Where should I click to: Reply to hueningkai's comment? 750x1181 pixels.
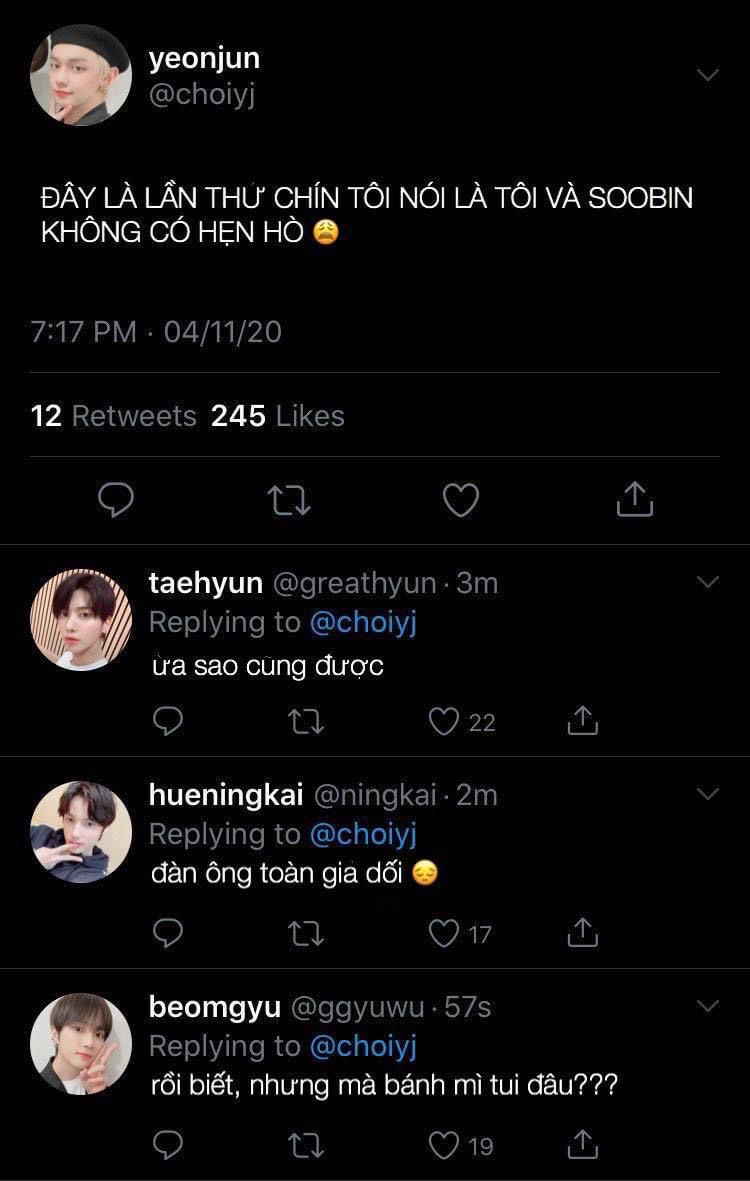[168, 933]
